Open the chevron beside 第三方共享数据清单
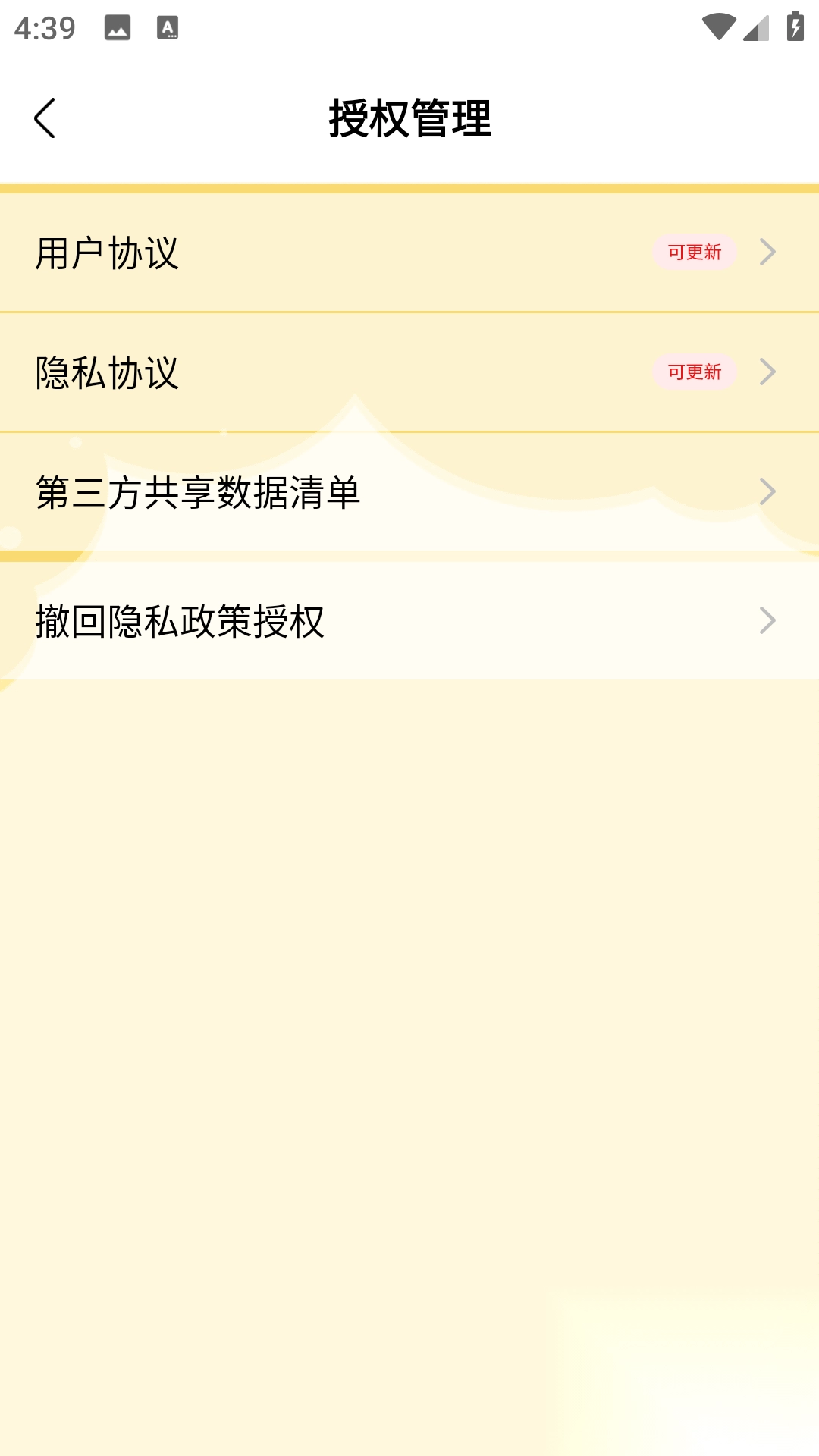The height and width of the screenshot is (1456, 819). (769, 491)
